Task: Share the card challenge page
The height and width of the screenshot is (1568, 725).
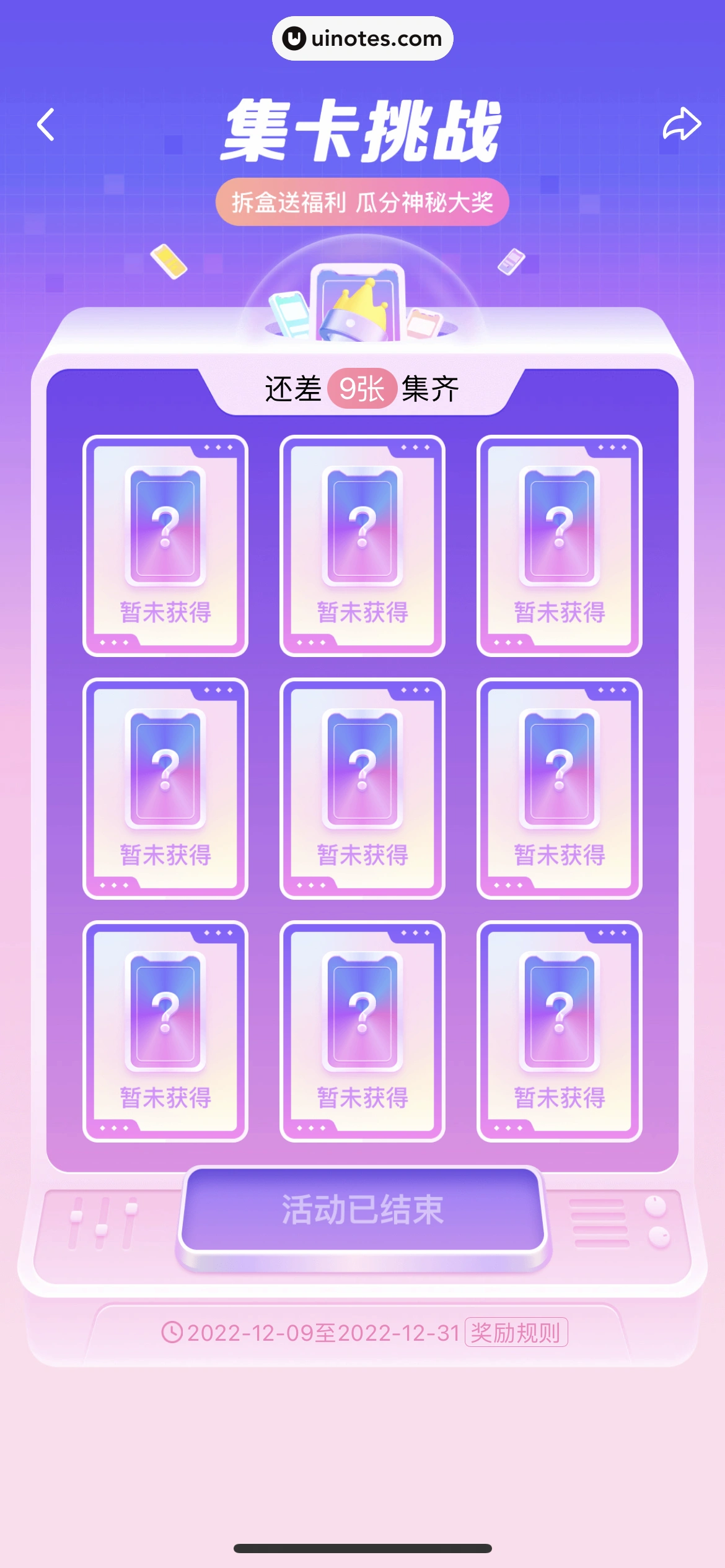Action: (x=682, y=124)
